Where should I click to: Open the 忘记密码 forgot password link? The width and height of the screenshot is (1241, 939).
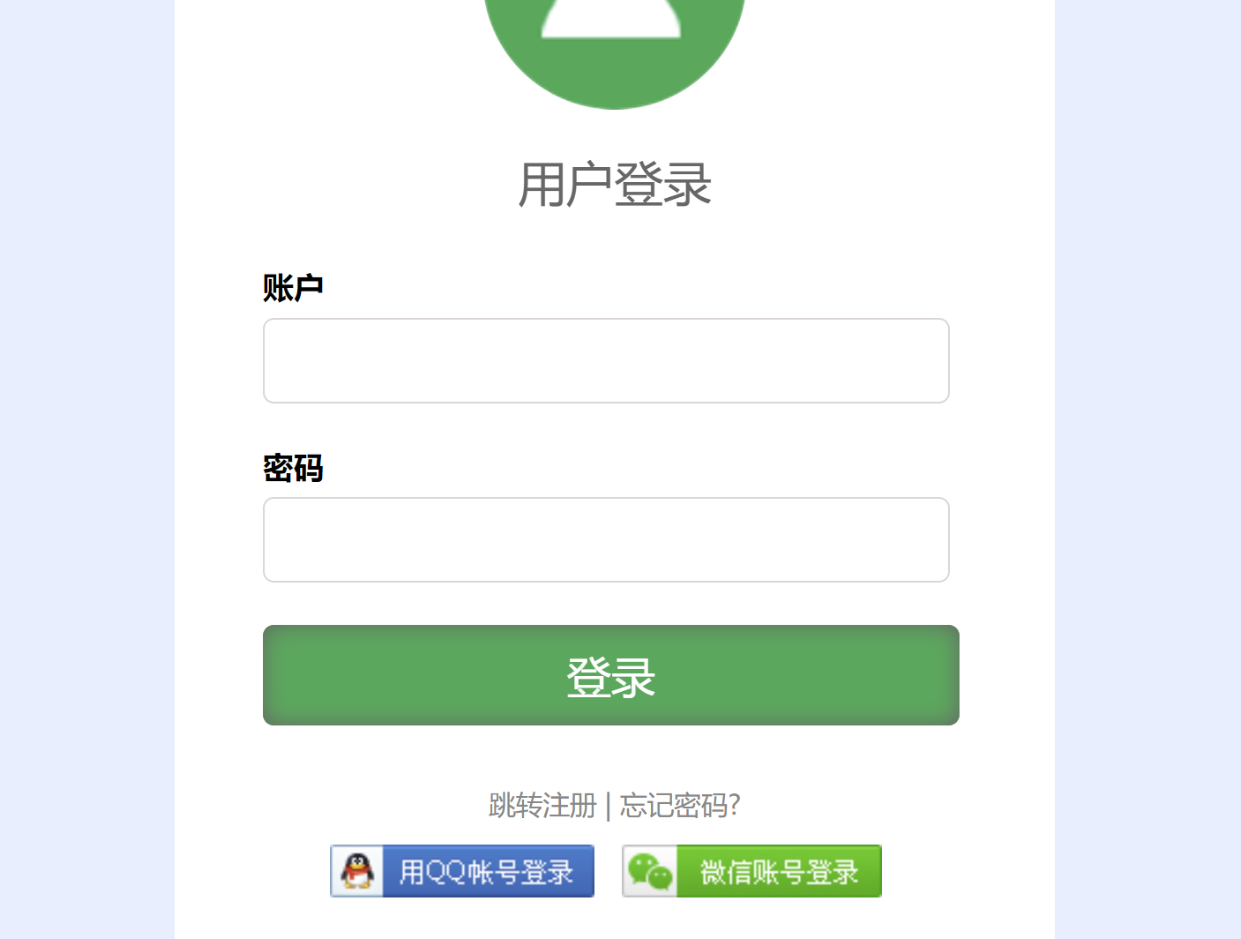[x=679, y=805]
